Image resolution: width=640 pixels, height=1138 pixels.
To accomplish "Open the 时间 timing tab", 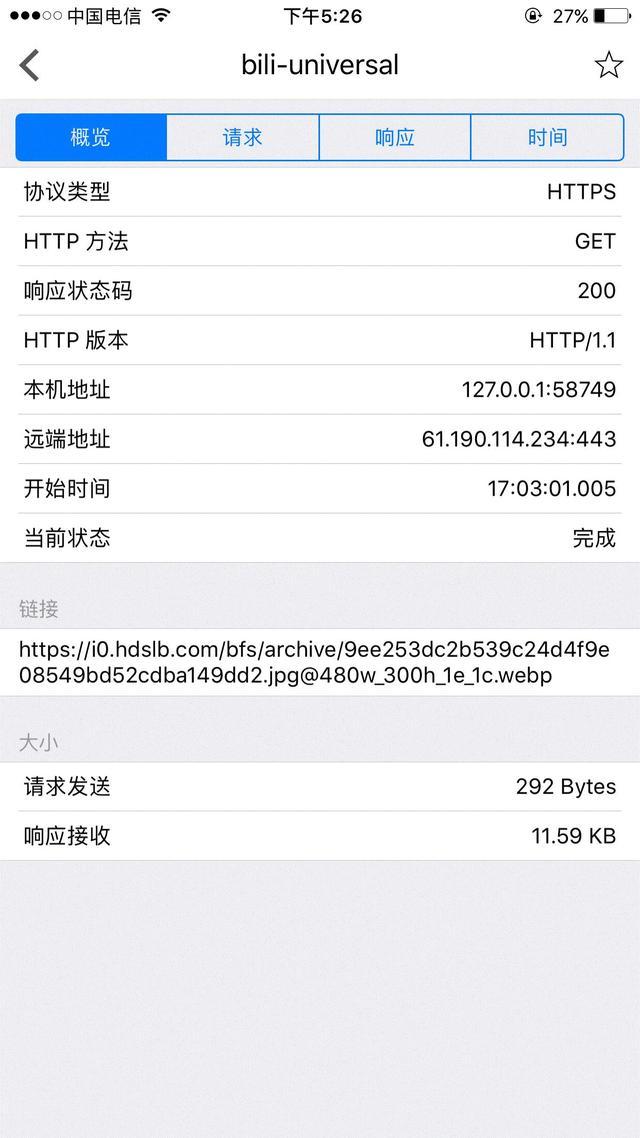I will (547, 137).
